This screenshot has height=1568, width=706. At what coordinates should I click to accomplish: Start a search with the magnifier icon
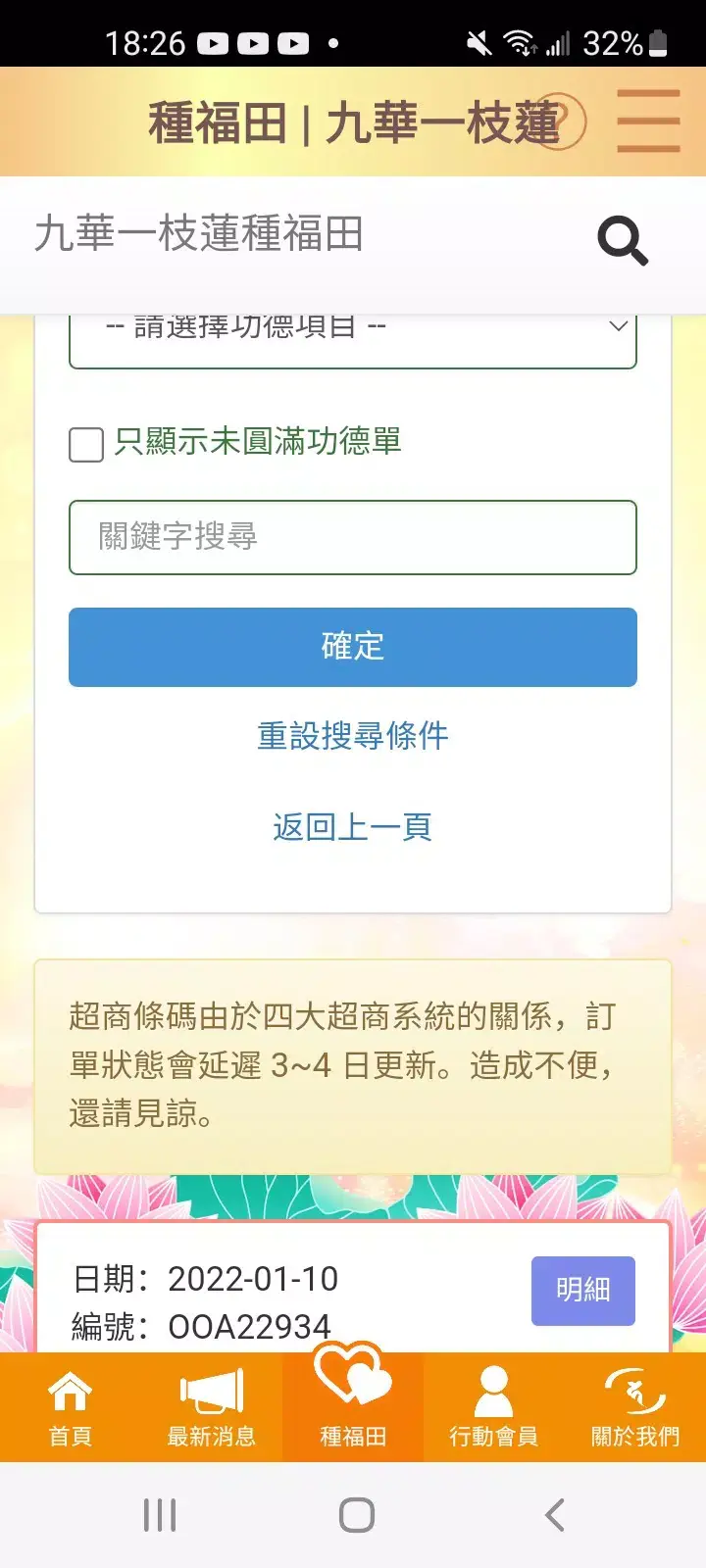pos(624,241)
